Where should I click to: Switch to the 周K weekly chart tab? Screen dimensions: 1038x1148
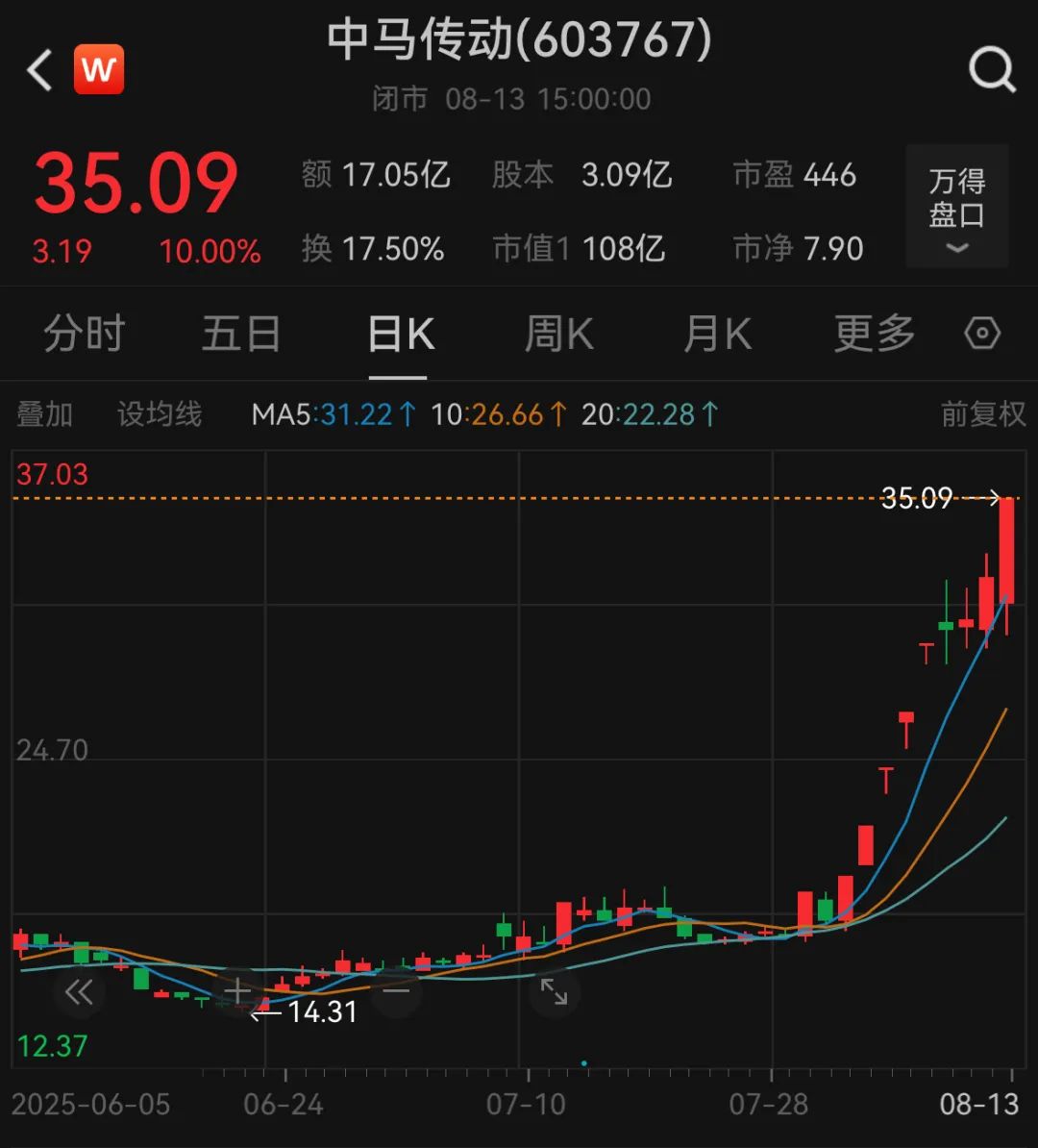[x=557, y=334]
